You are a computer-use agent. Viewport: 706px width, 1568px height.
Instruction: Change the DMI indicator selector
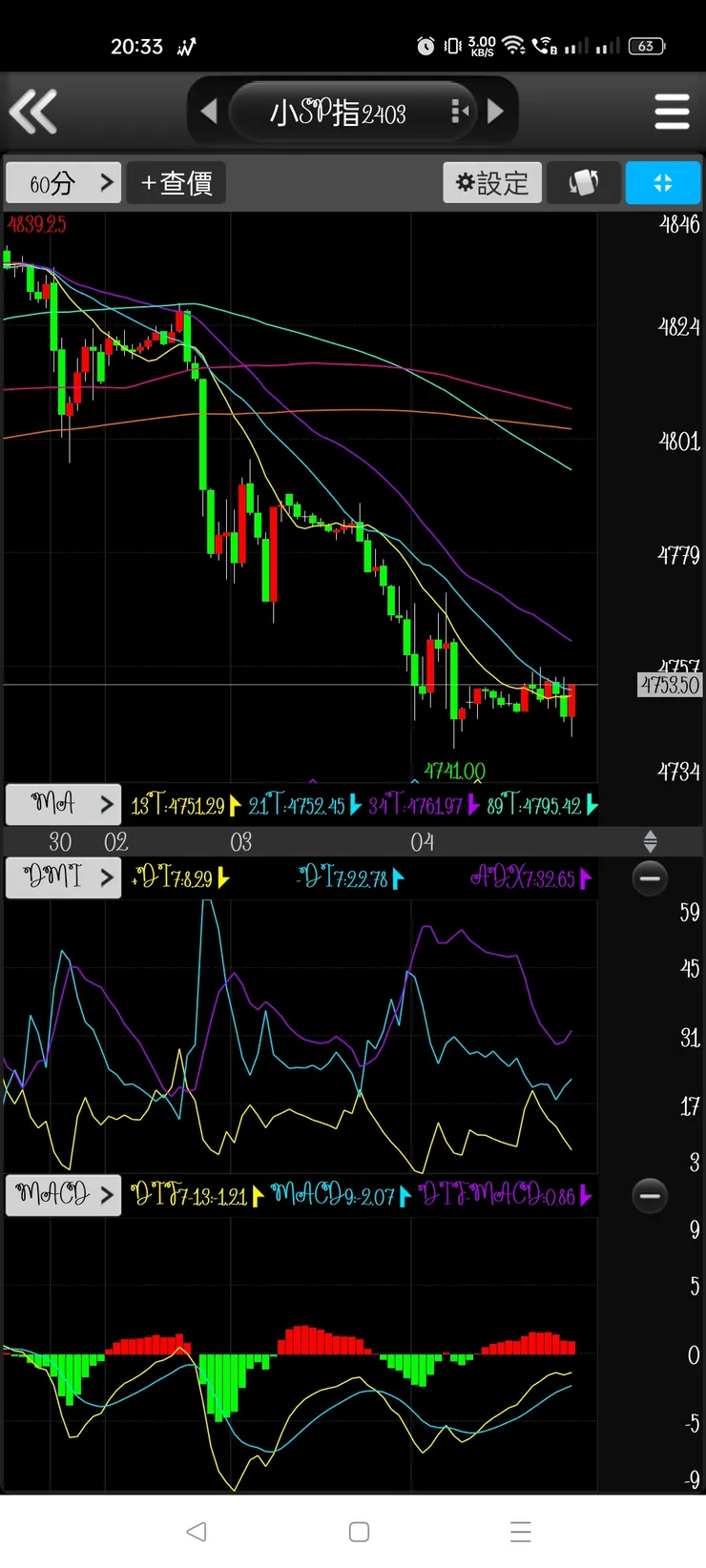[x=63, y=877]
